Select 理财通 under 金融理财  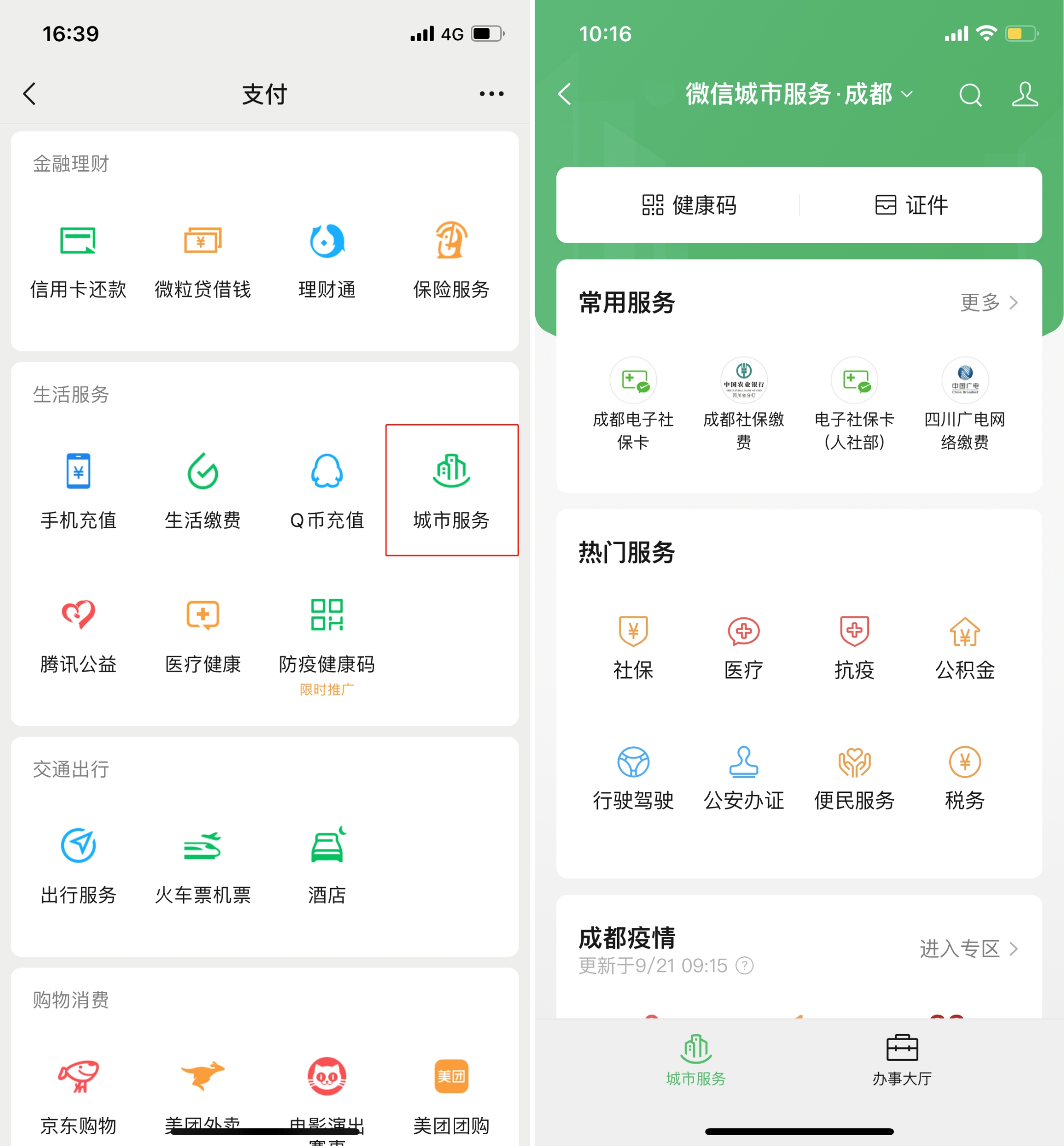(x=326, y=259)
